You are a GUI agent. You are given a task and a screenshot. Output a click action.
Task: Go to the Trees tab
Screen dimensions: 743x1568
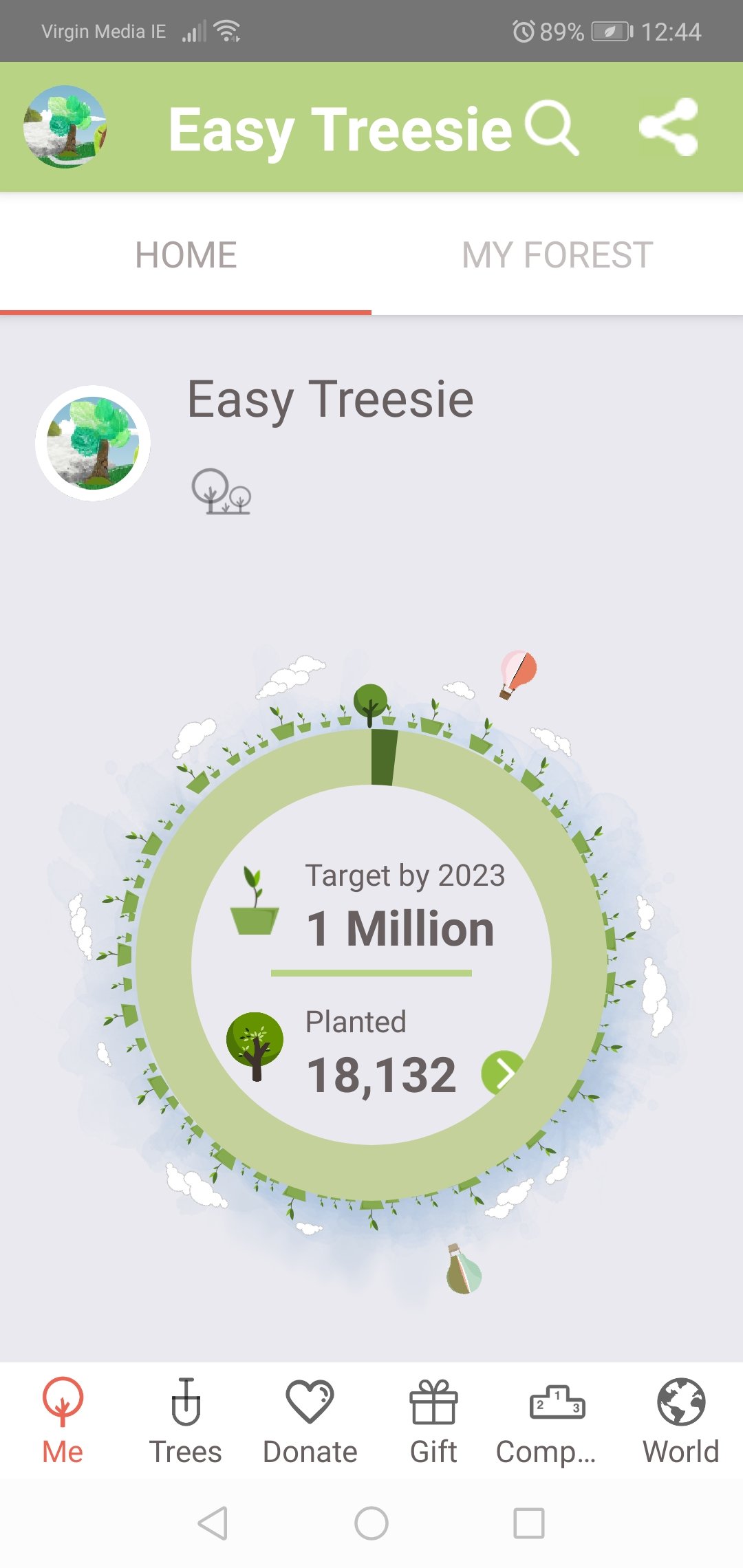coord(186,1421)
